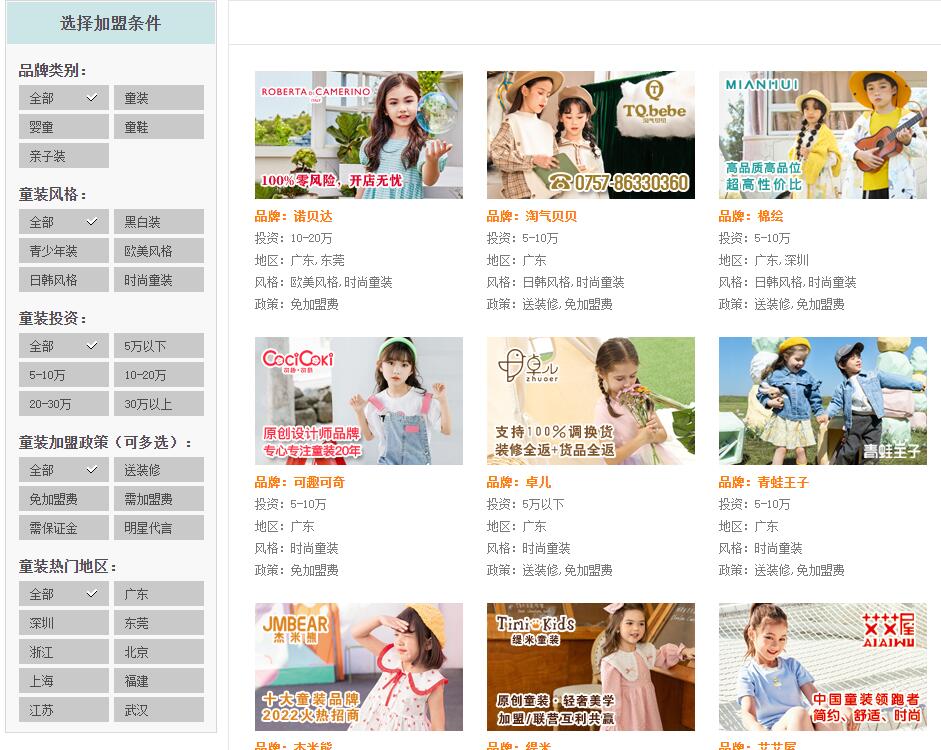Select the 武汉 region chip
941x750 pixels.
click(x=158, y=710)
